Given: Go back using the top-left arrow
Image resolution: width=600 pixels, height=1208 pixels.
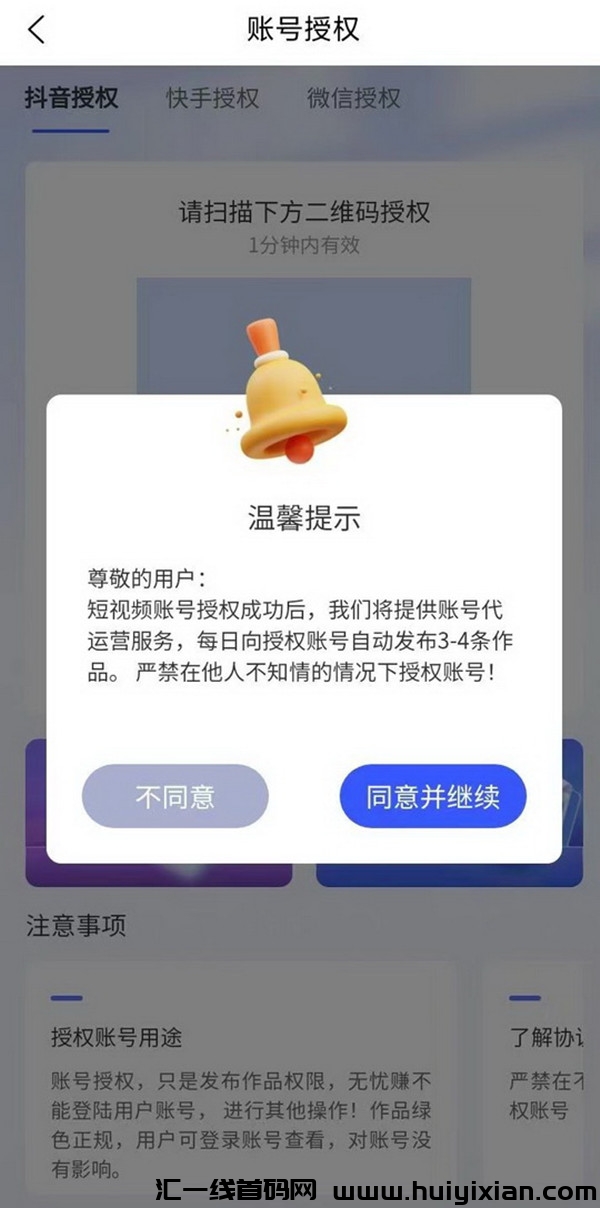Looking at the screenshot, I should click(x=37, y=30).
